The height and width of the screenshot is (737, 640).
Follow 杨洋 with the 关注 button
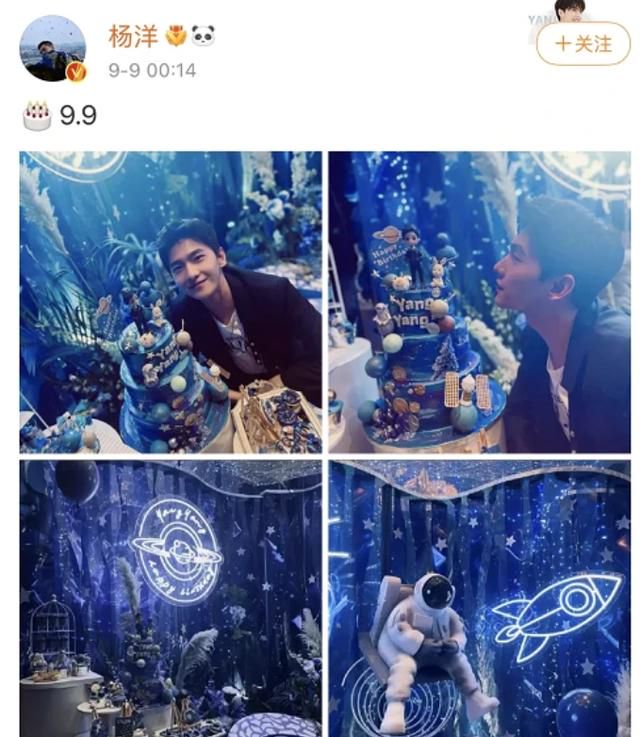coord(582,44)
